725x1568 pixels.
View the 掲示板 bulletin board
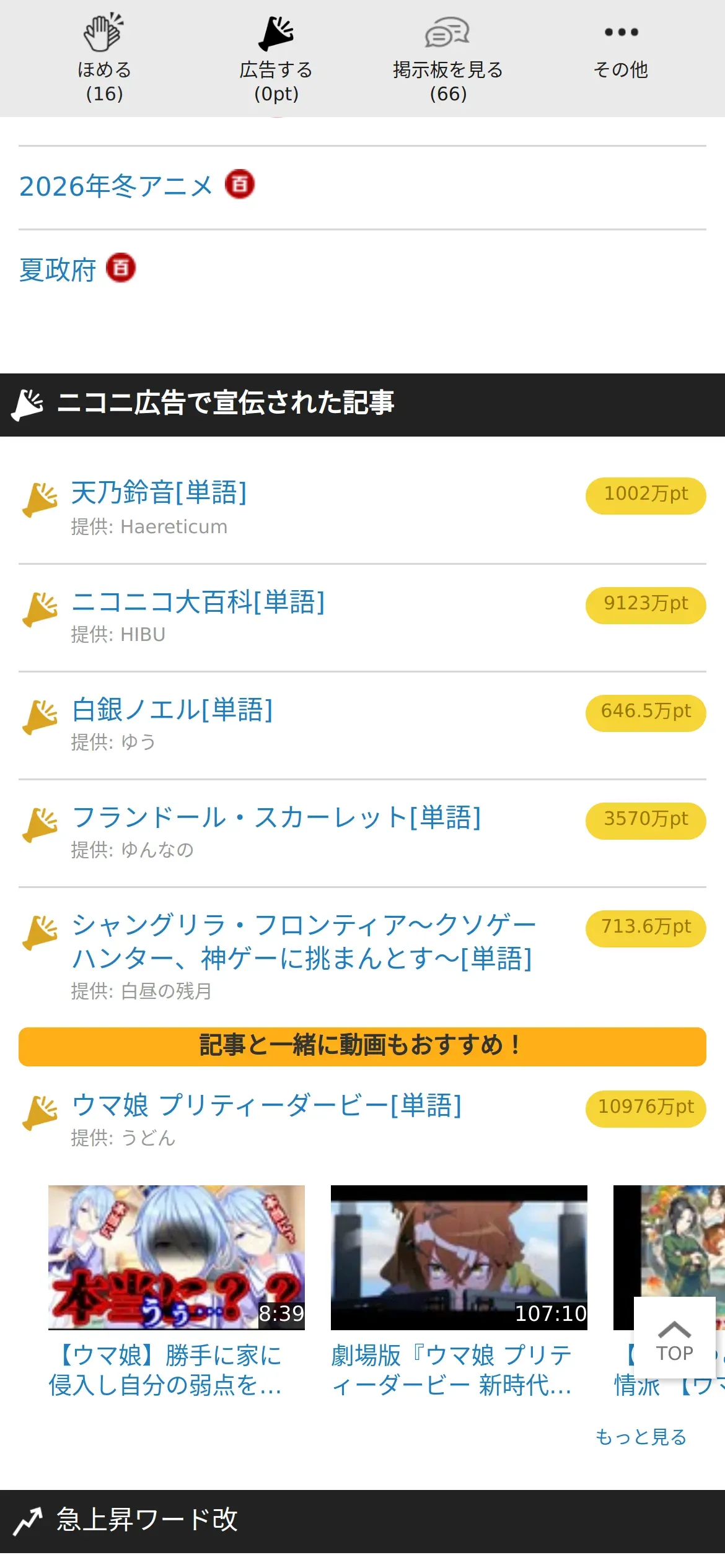pos(447,59)
